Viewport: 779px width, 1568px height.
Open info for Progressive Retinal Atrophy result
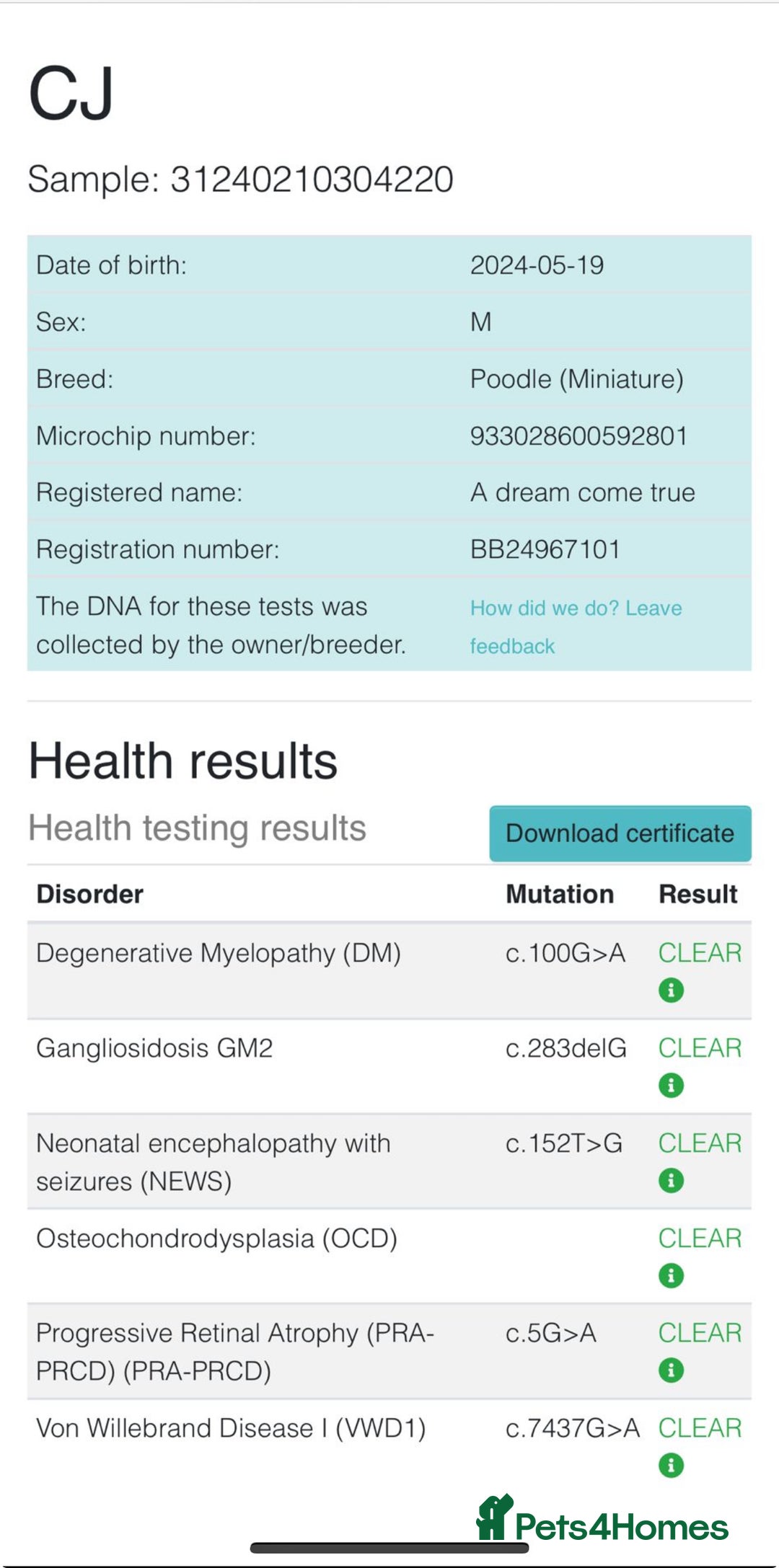pyautogui.click(x=671, y=1370)
